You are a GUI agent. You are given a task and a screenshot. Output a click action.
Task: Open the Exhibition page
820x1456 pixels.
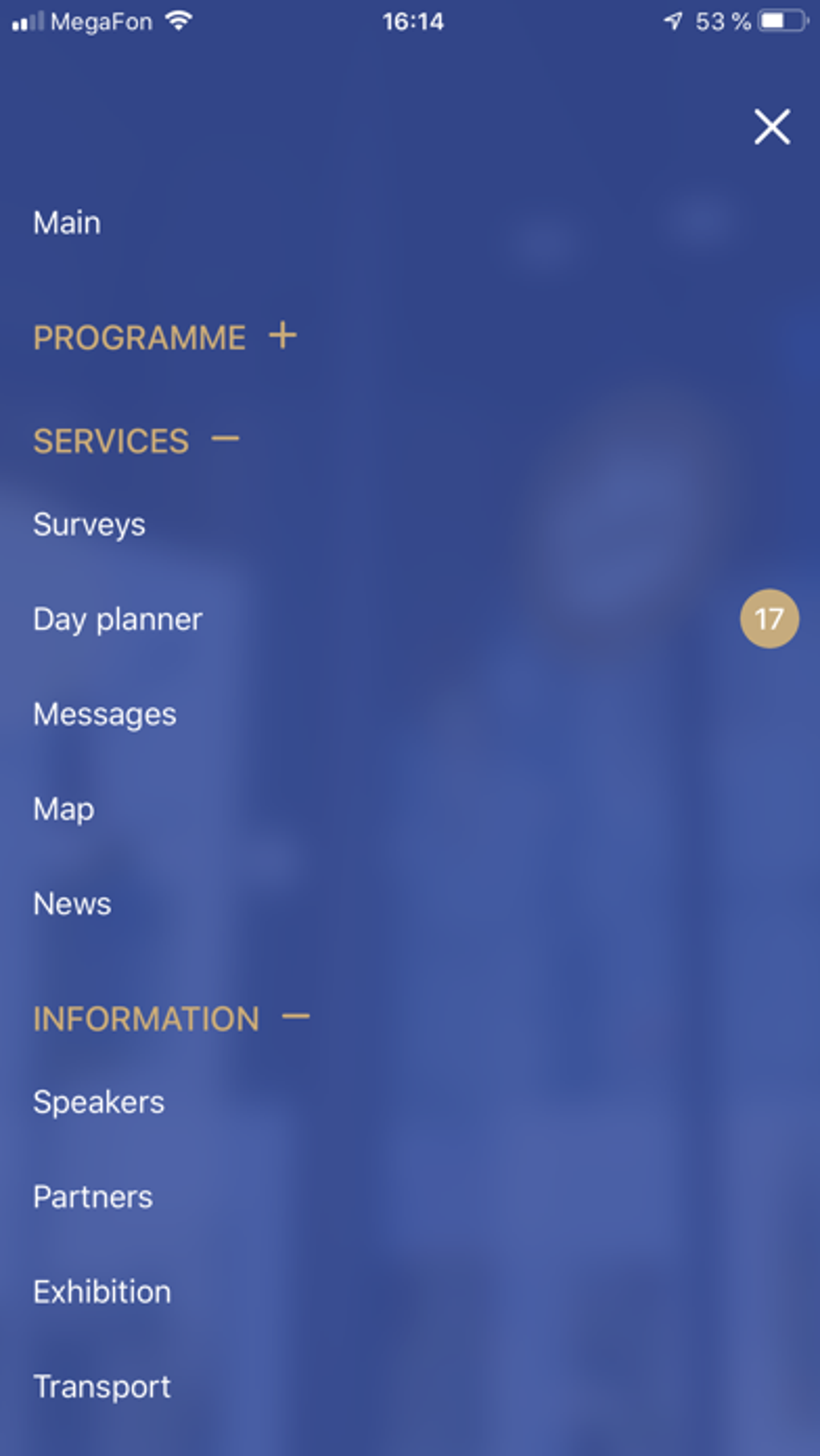[102, 1292]
